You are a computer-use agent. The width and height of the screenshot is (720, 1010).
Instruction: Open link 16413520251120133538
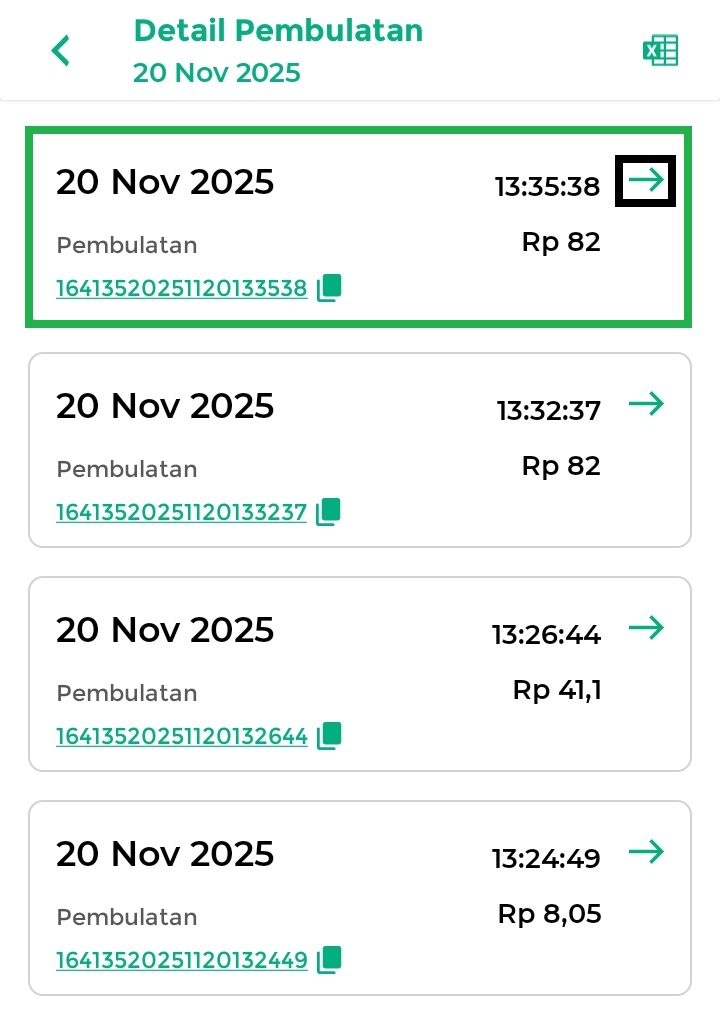[x=181, y=289]
